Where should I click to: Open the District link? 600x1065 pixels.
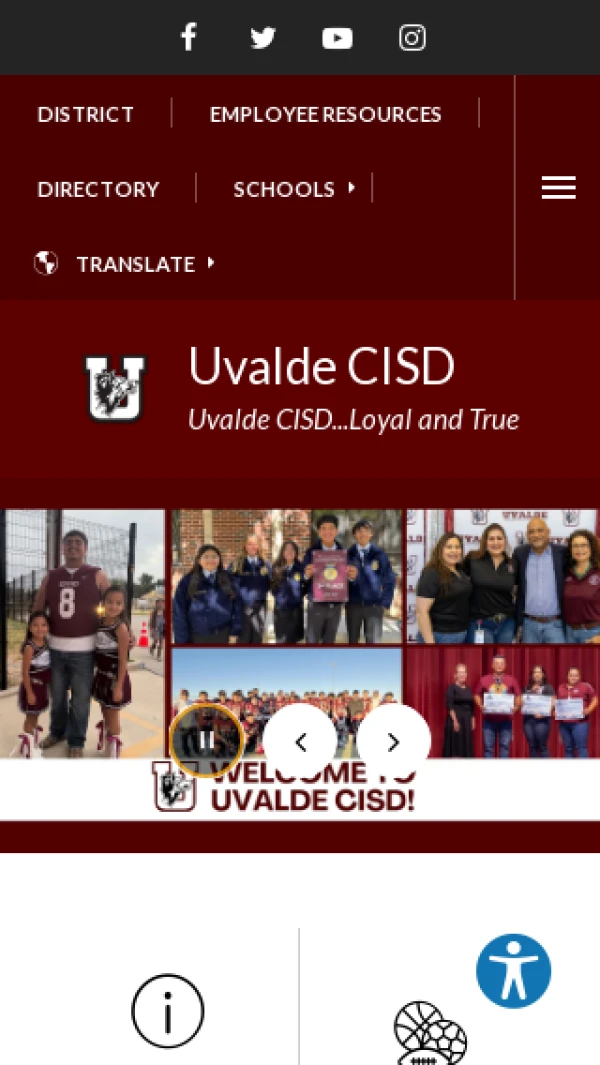click(86, 114)
